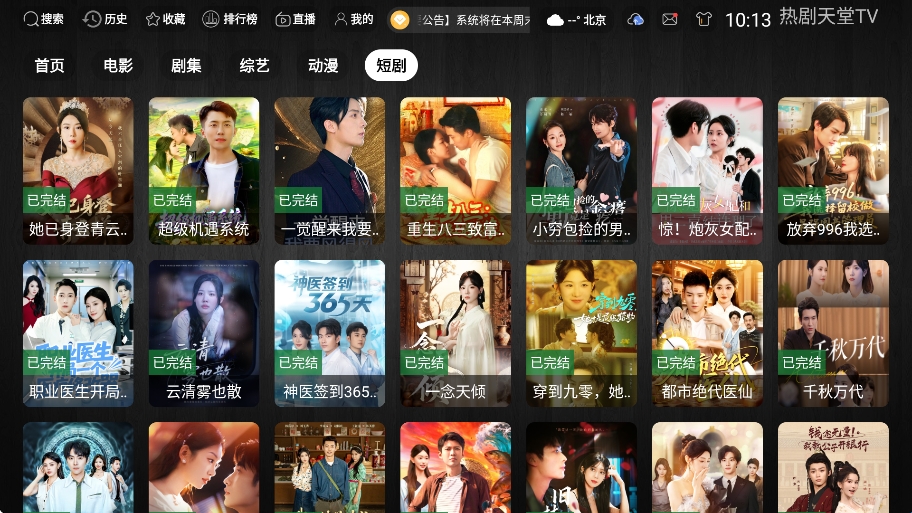The width and height of the screenshot is (912, 513).
Task: Open the mail envelope icon
Action: (x=670, y=19)
